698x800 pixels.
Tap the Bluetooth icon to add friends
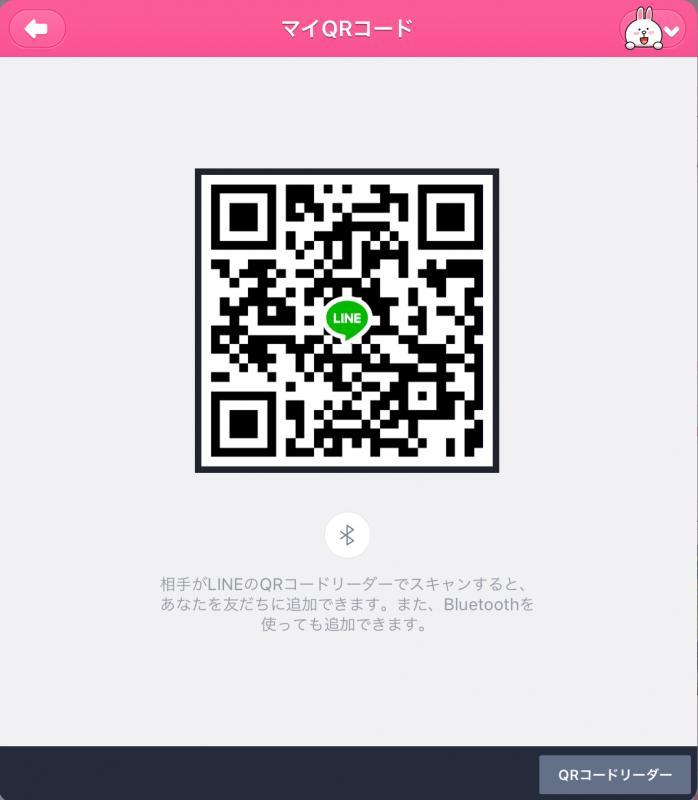point(347,535)
